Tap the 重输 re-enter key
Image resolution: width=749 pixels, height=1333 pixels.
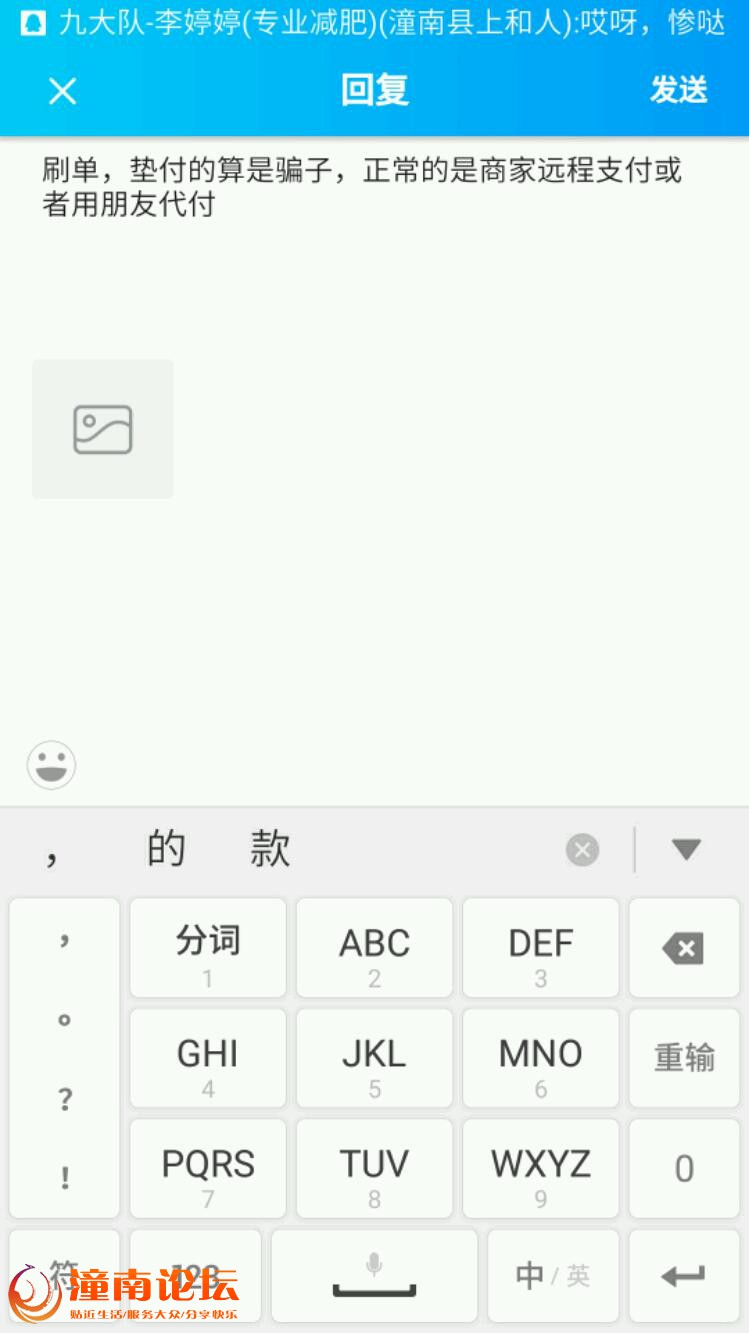(684, 1058)
